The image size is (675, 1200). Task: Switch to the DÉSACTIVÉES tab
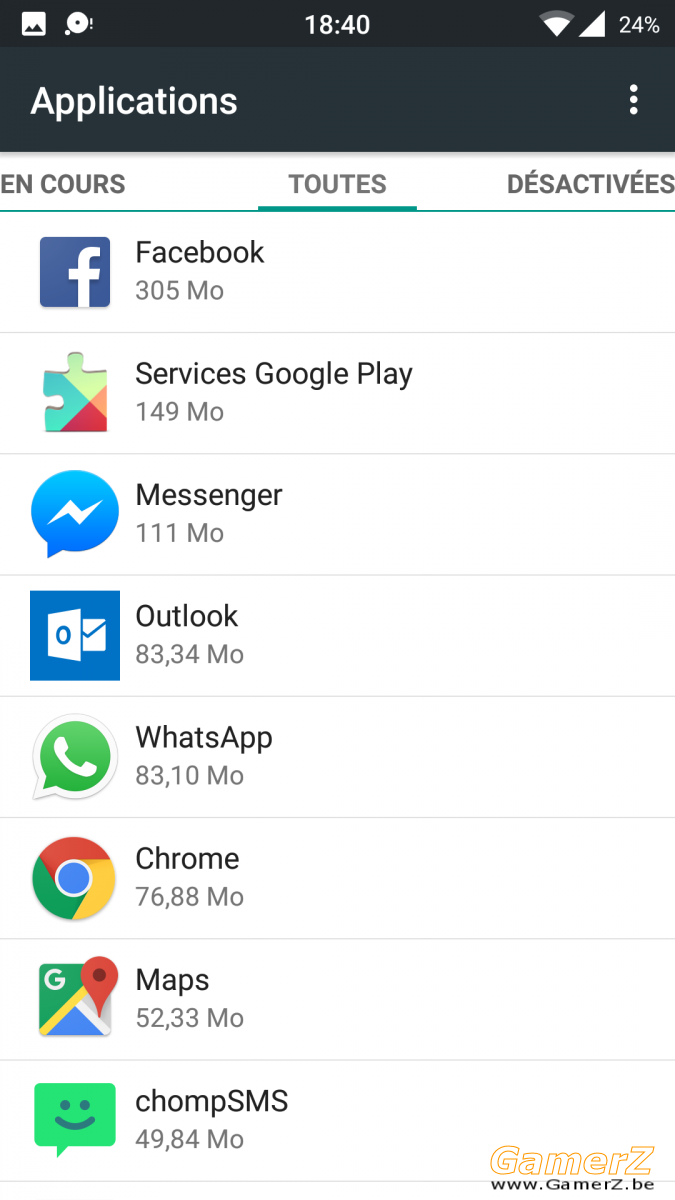(590, 184)
